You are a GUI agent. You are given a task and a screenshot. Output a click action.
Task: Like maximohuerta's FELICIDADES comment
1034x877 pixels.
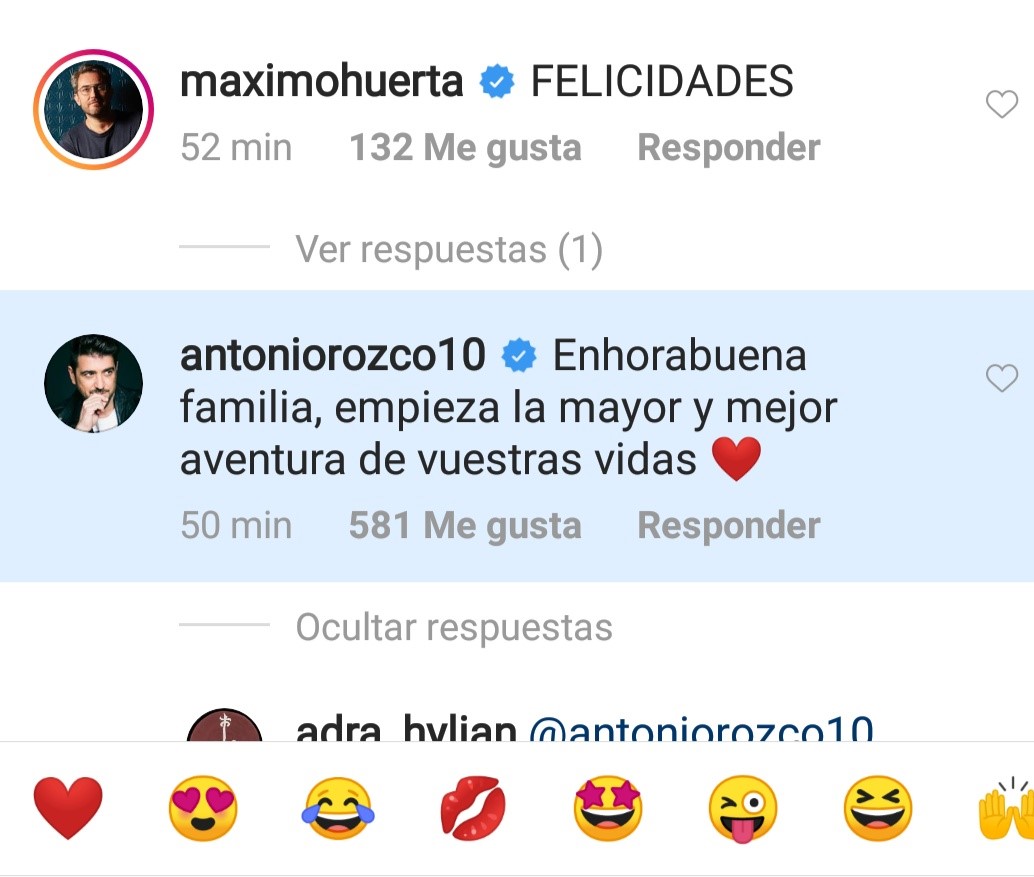pyautogui.click(x=1001, y=104)
